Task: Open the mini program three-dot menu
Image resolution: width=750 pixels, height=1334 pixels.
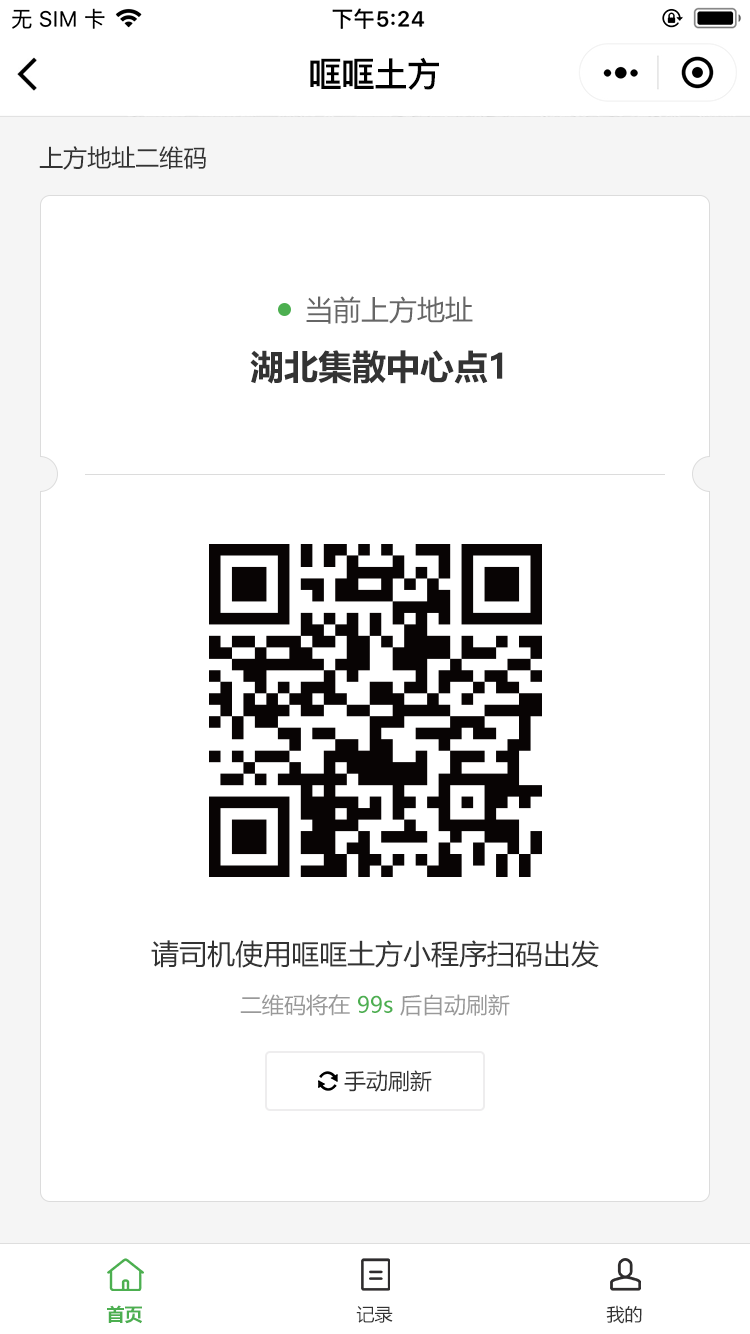Action: click(x=620, y=73)
